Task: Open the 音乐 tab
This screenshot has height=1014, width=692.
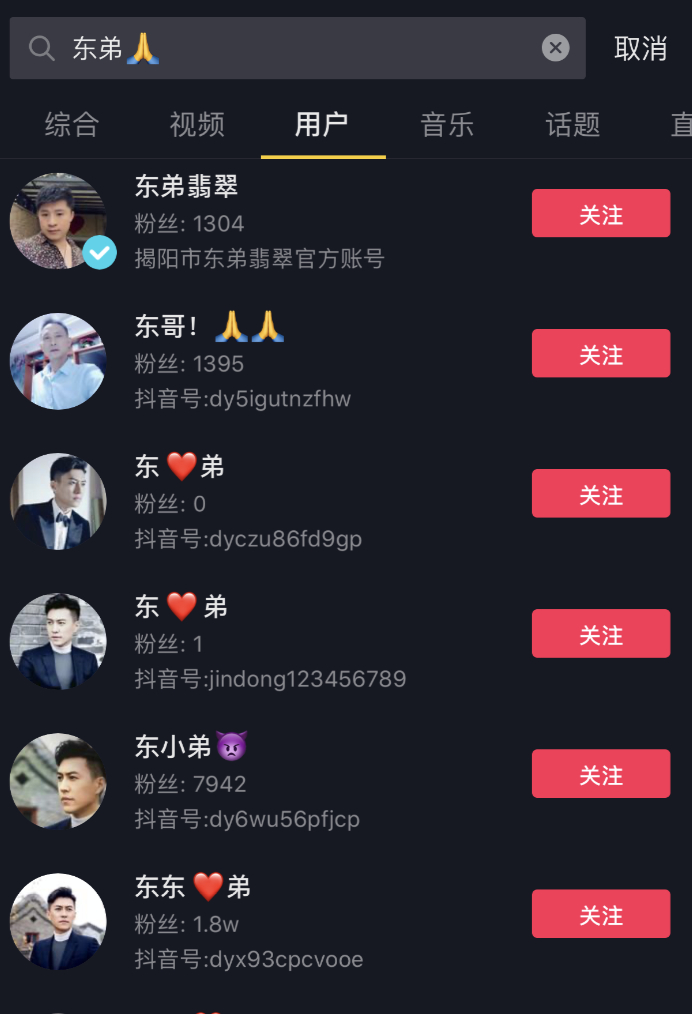Action: click(x=447, y=125)
